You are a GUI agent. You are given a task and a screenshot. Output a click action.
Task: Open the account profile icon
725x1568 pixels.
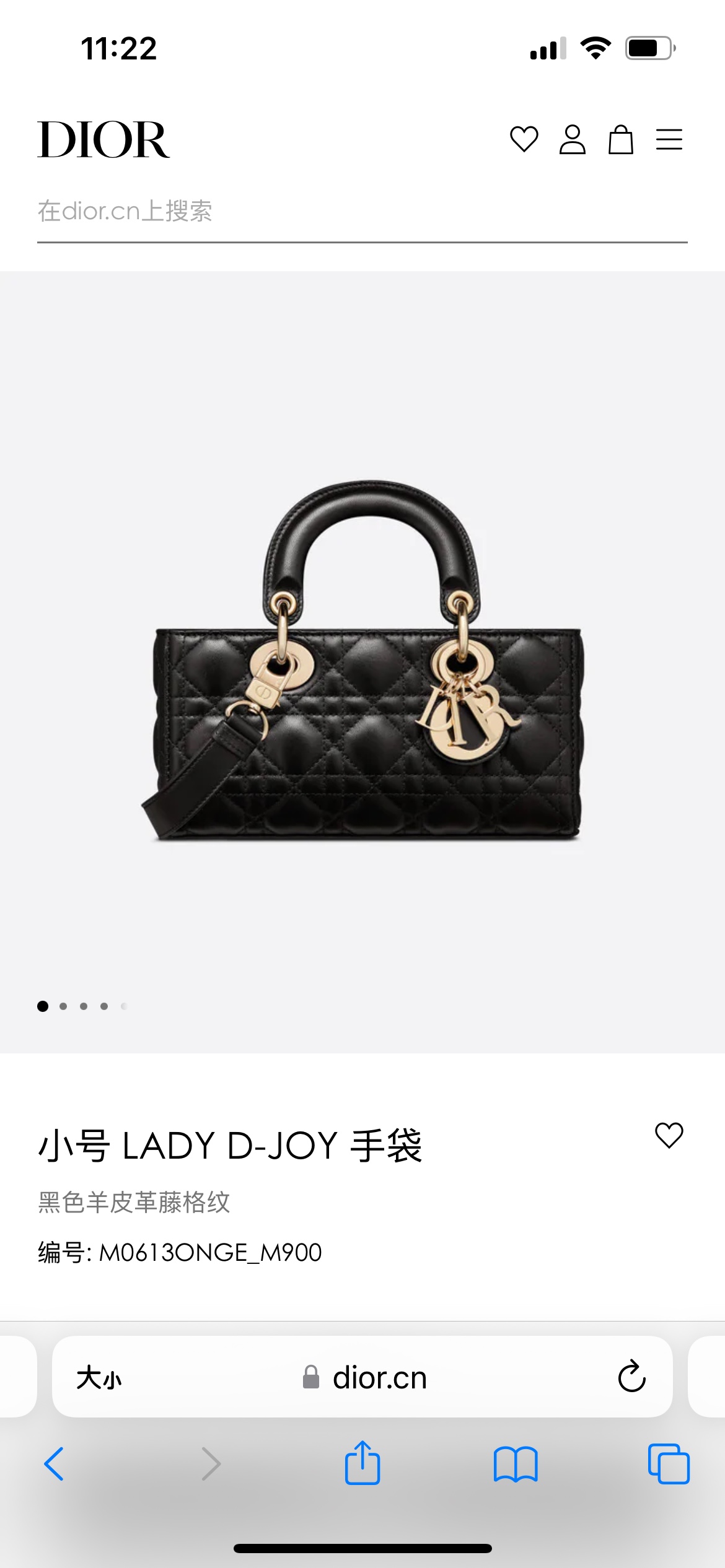tap(572, 139)
